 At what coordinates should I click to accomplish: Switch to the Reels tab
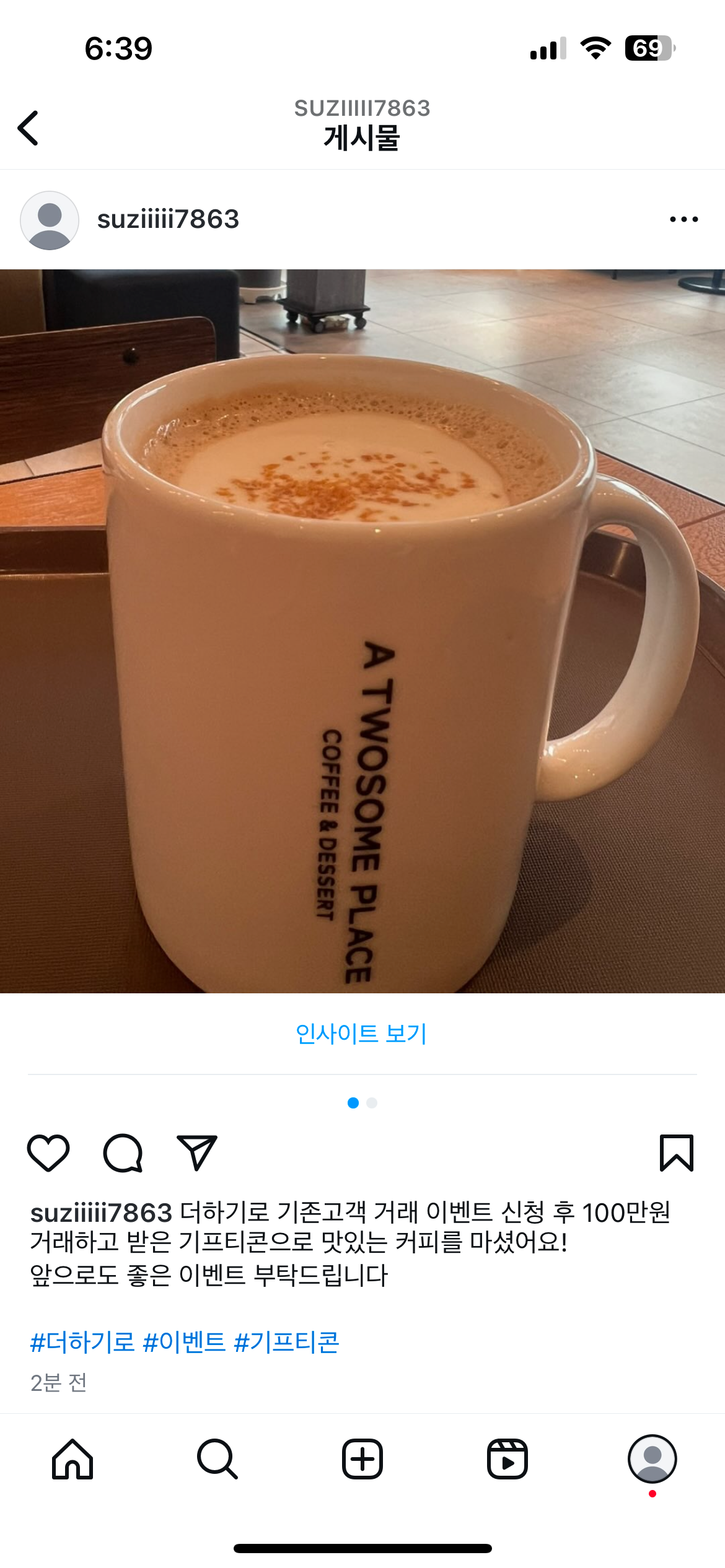point(507,1459)
